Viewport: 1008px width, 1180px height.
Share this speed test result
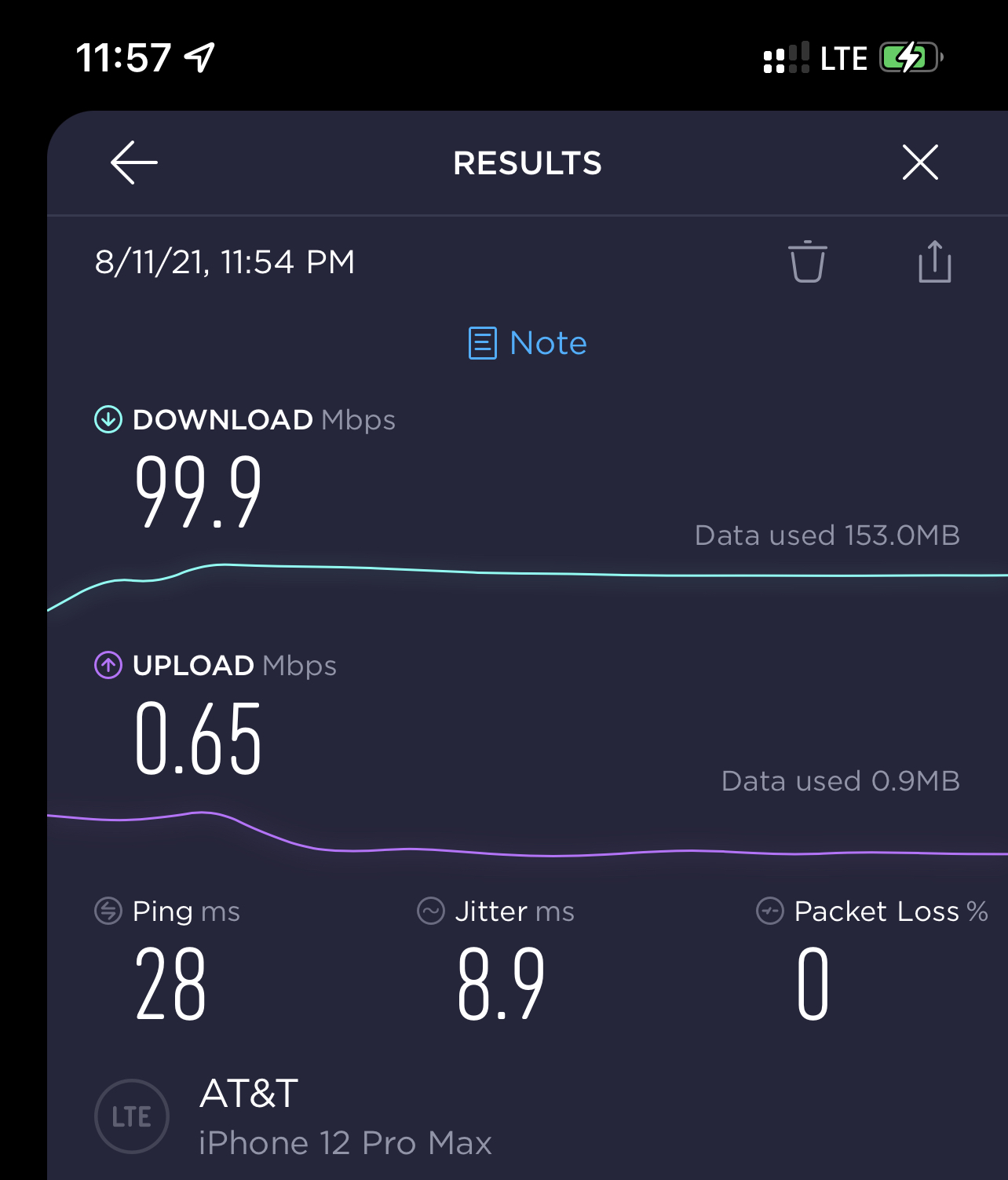coord(934,261)
